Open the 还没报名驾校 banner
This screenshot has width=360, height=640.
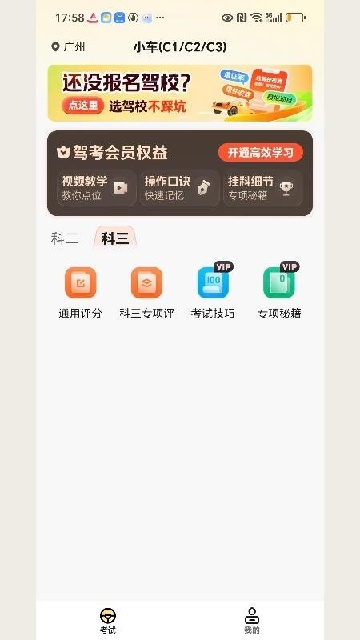pos(180,93)
